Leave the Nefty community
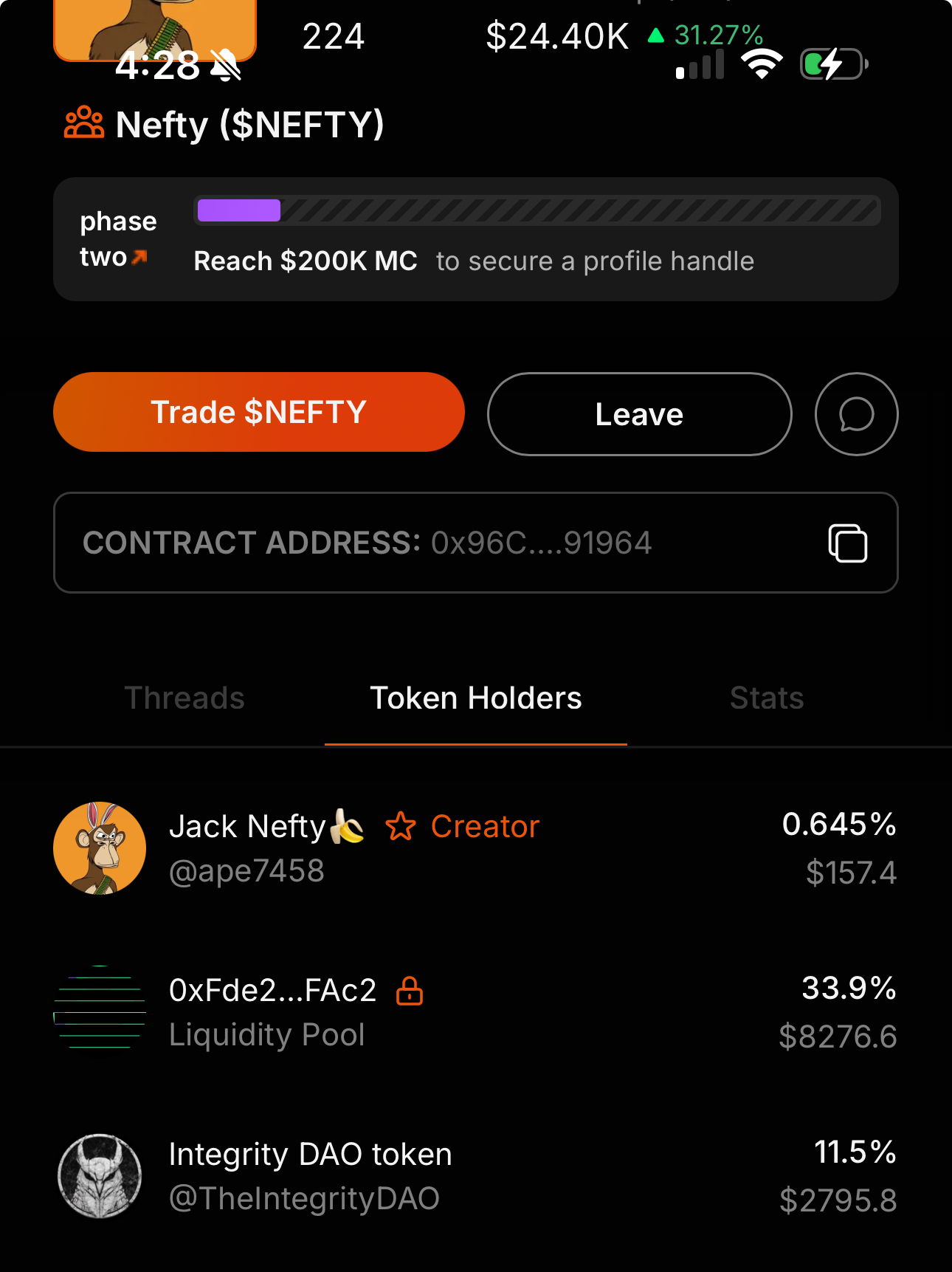This screenshot has height=1272, width=952. pyautogui.click(x=639, y=414)
